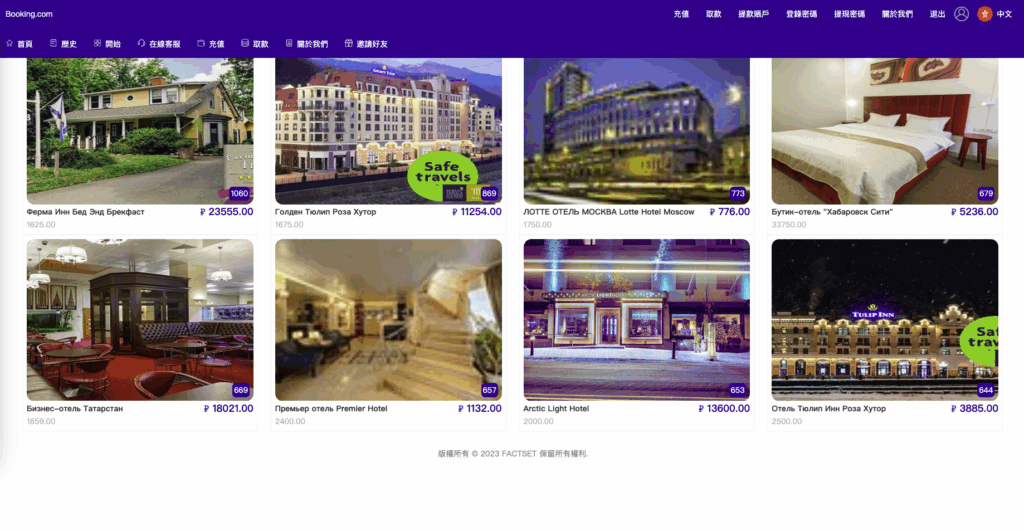Open the Premier Hotel listing
Image resolution: width=1024 pixels, height=530 pixels.
pos(388,320)
